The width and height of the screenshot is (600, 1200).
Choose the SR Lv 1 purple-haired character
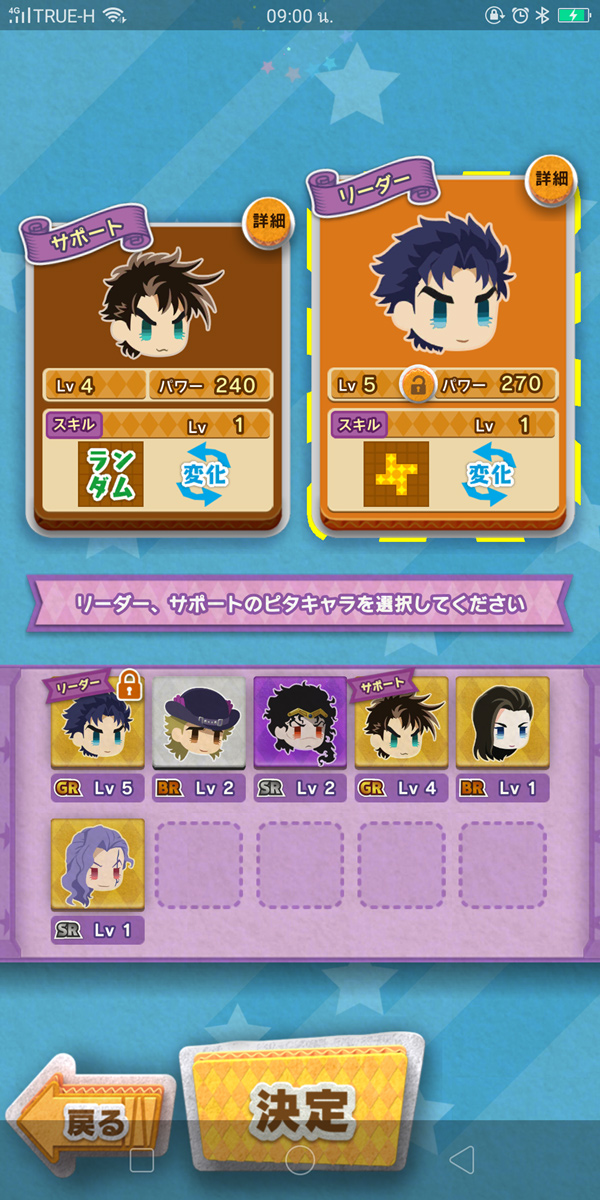[97, 882]
